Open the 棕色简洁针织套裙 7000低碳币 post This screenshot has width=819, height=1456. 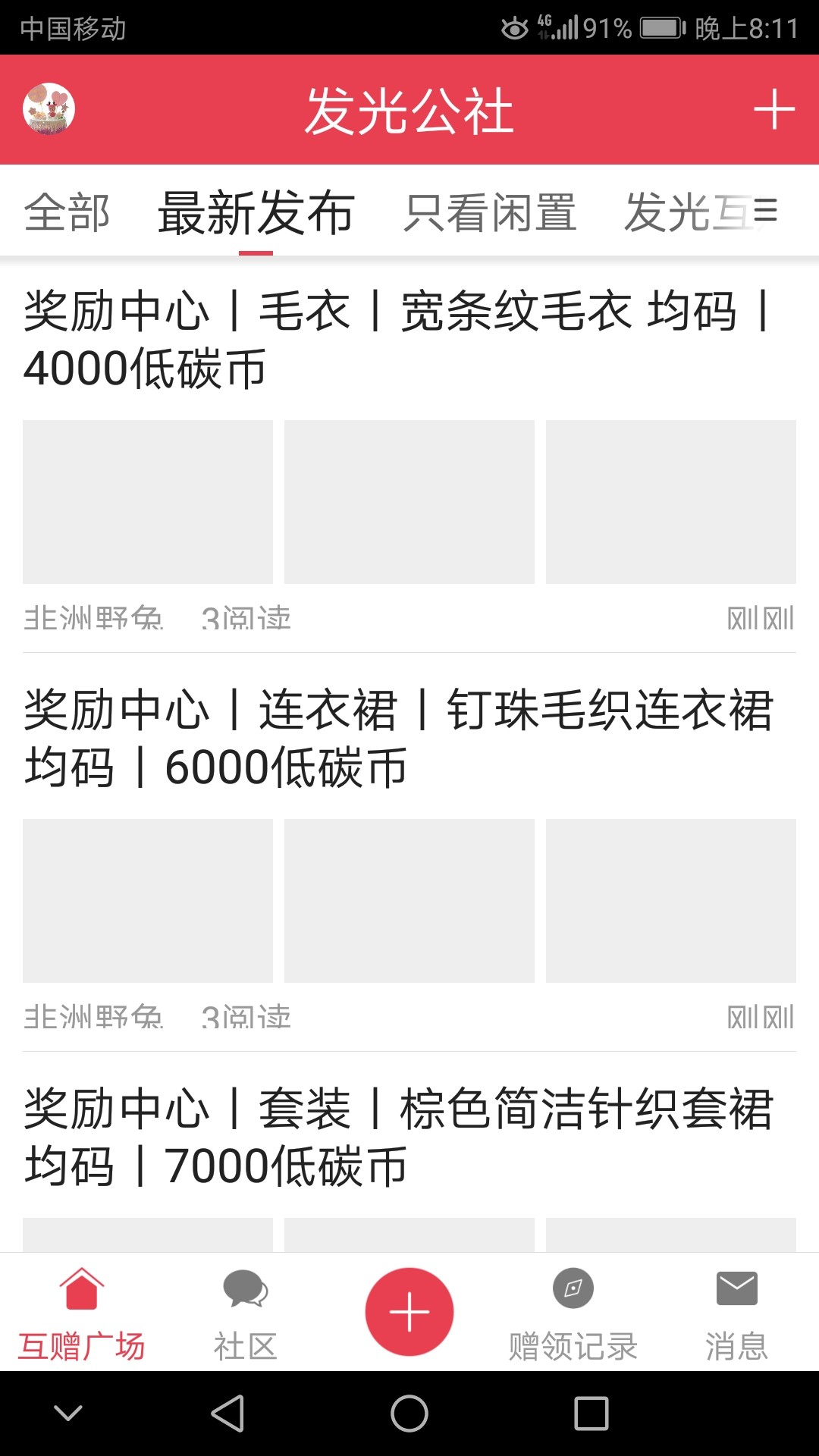coord(399,1137)
